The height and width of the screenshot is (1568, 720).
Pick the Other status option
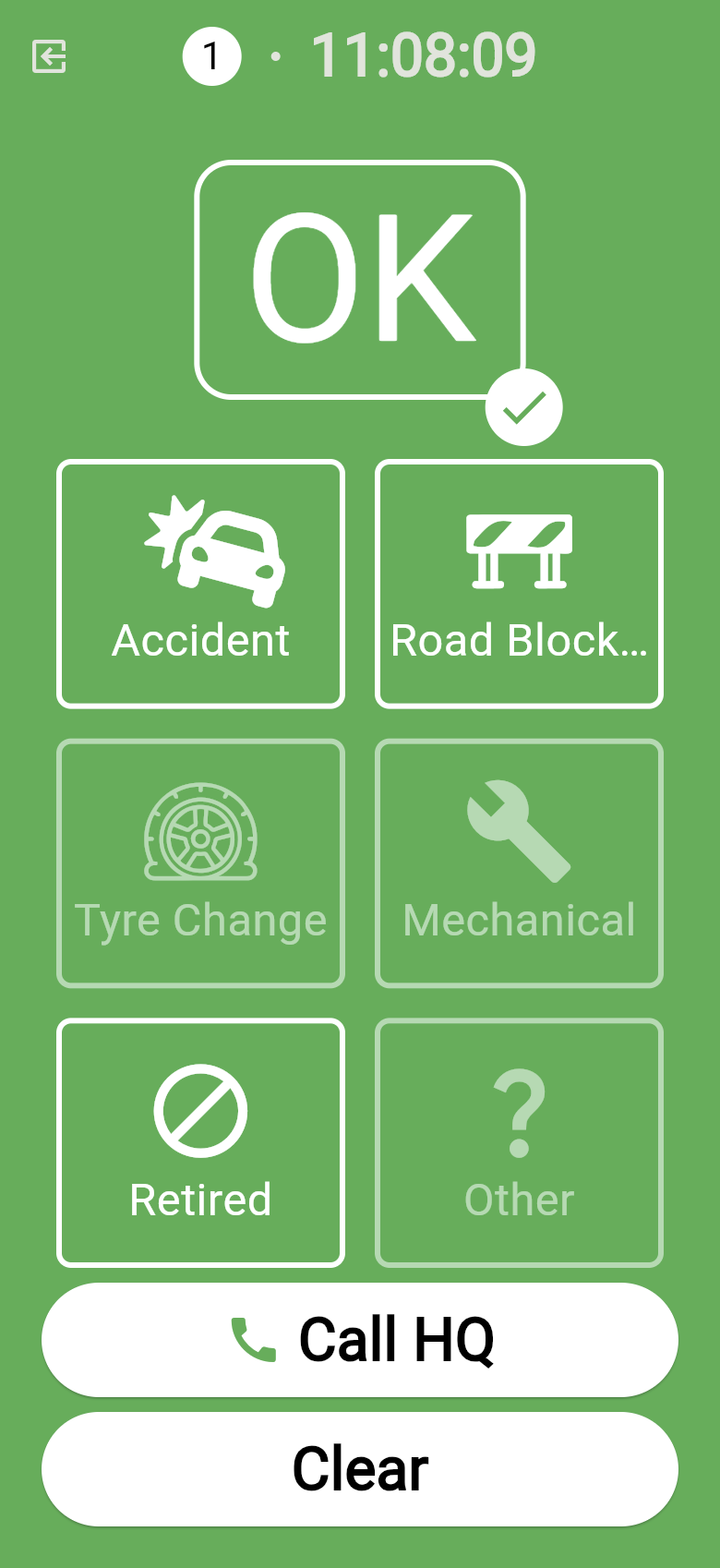click(x=519, y=1143)
